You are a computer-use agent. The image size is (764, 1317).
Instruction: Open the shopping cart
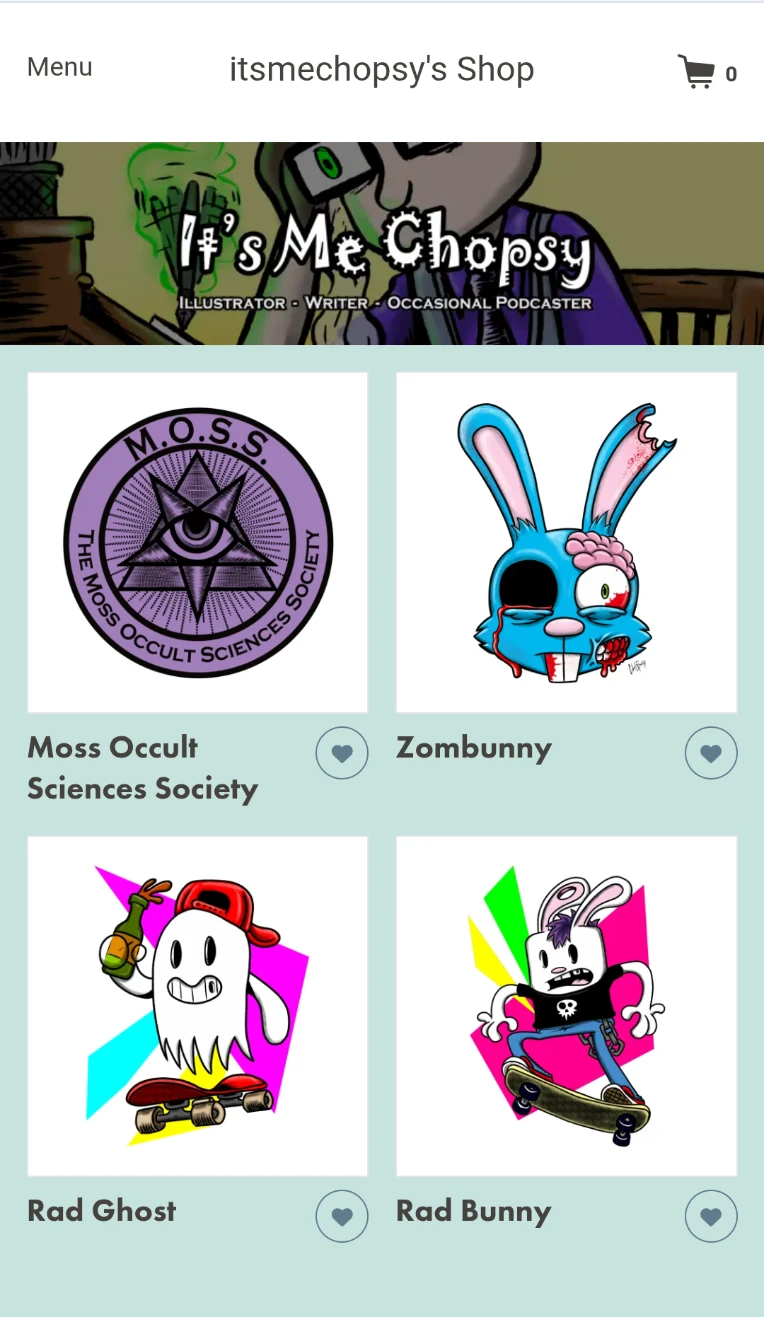(x=706, y=72)
